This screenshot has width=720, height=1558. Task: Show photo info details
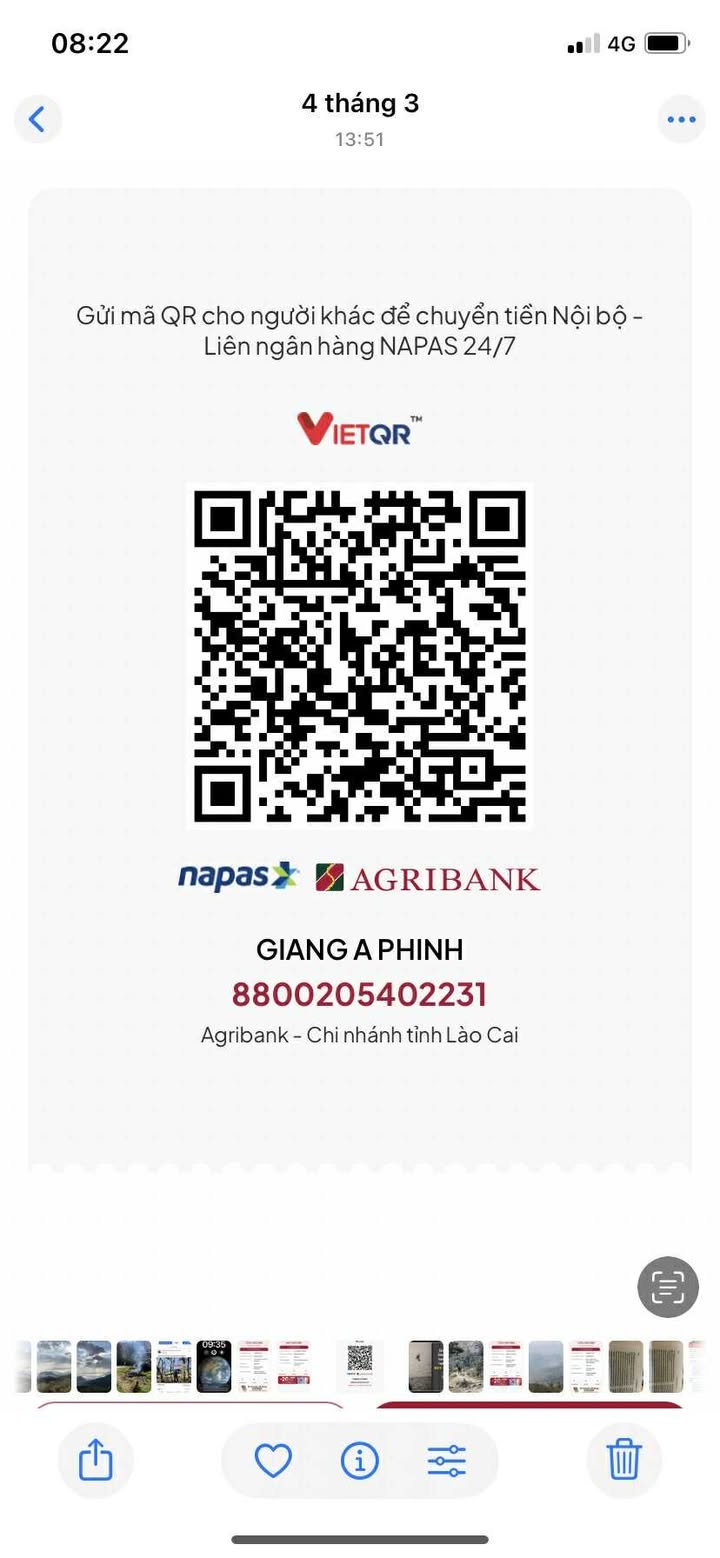pyautogui.click(x=359, y=1461)
